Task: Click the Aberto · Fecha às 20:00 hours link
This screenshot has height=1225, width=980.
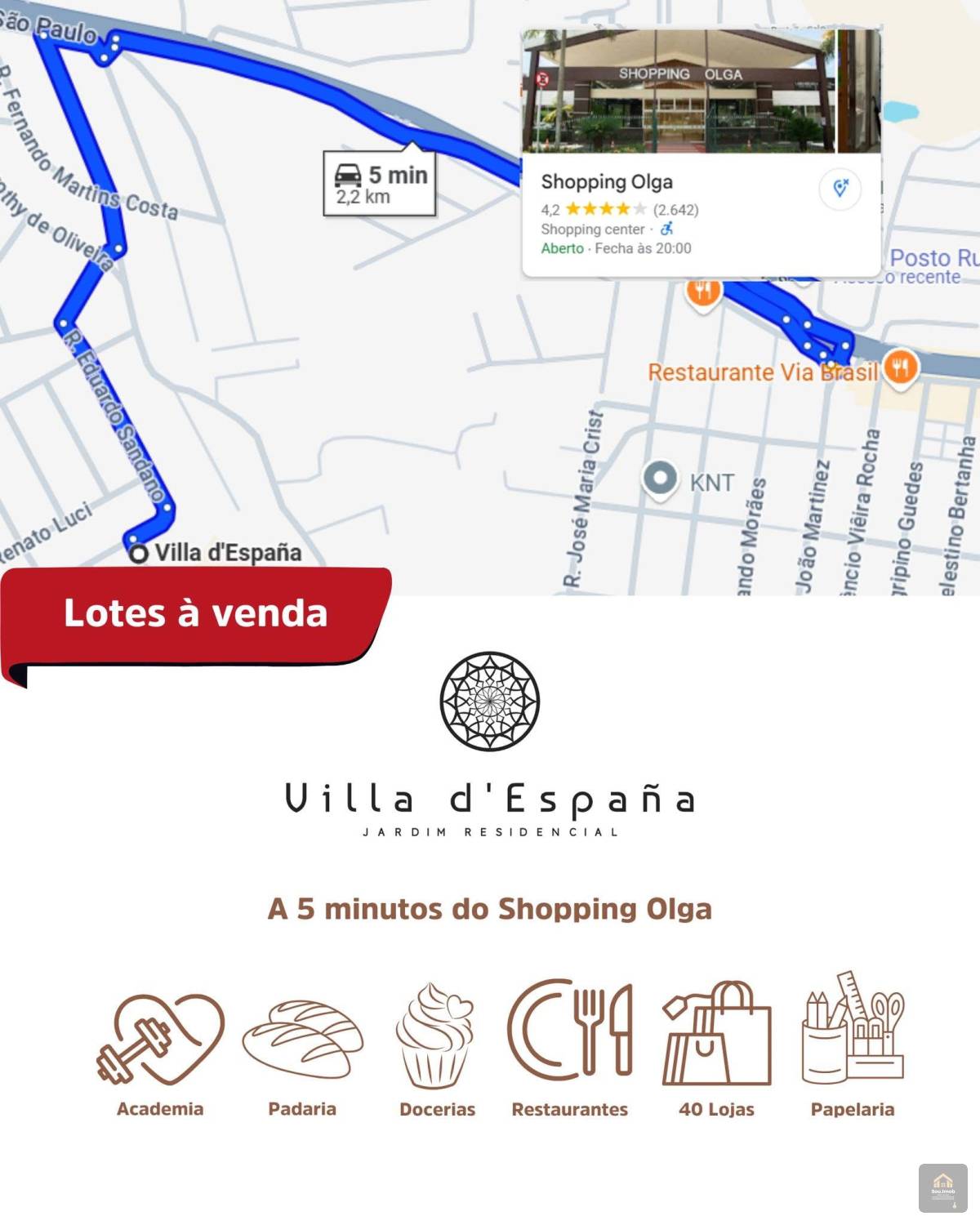Action: pyautogui.click(x=616, y=248)
